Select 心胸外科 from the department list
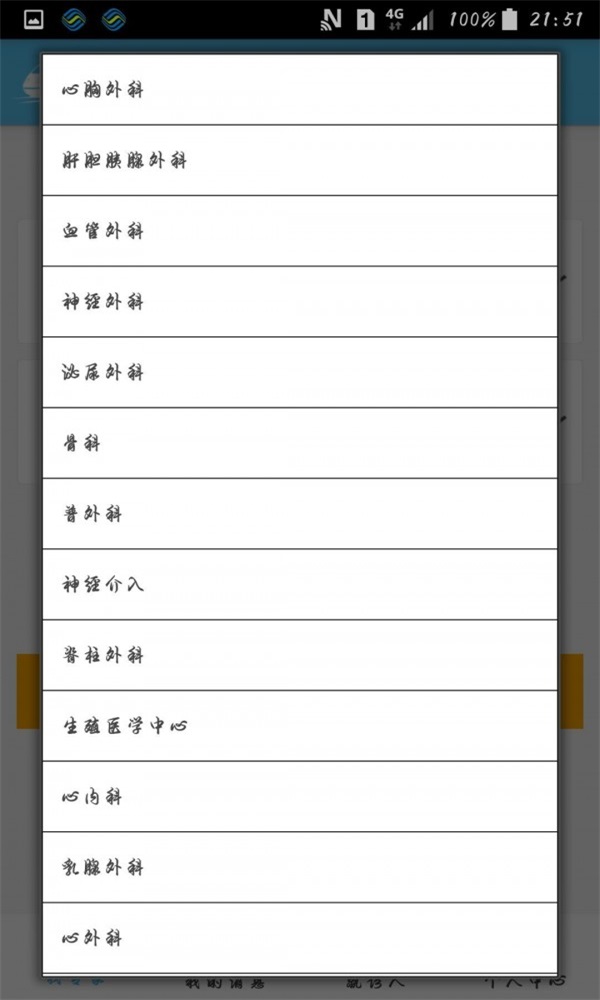The height and width of the screenshot is (1000, 600). pos(300,90)
